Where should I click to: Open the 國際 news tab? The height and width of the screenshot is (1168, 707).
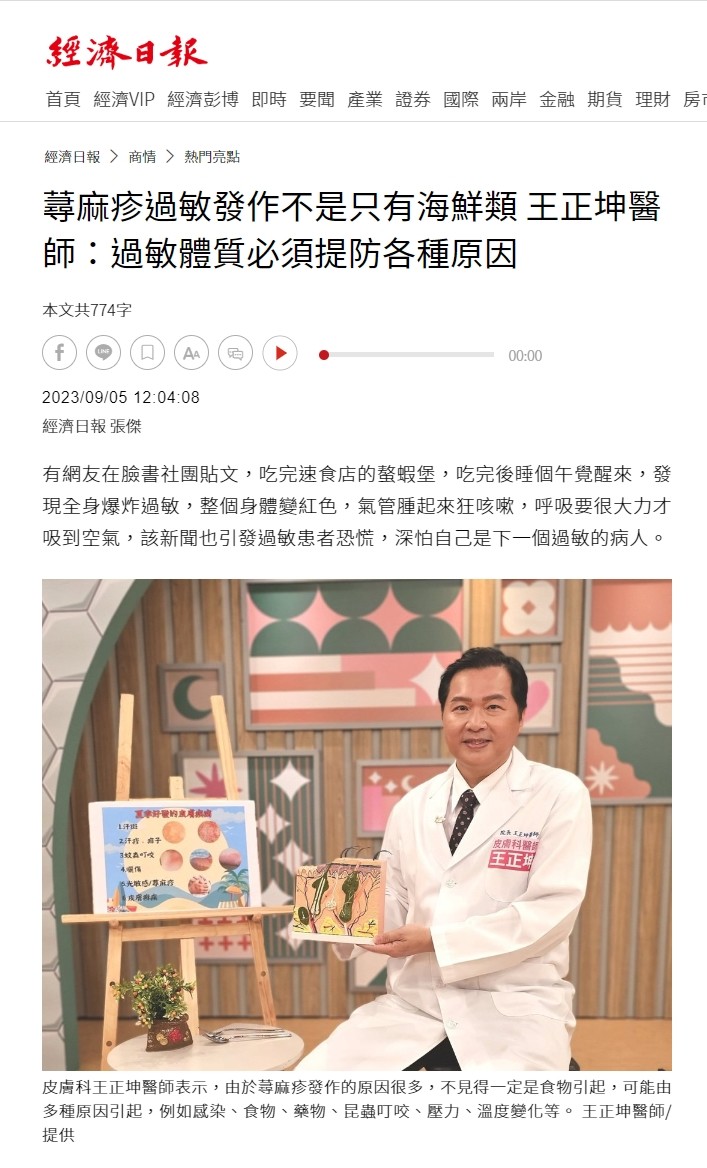(461, 99)
